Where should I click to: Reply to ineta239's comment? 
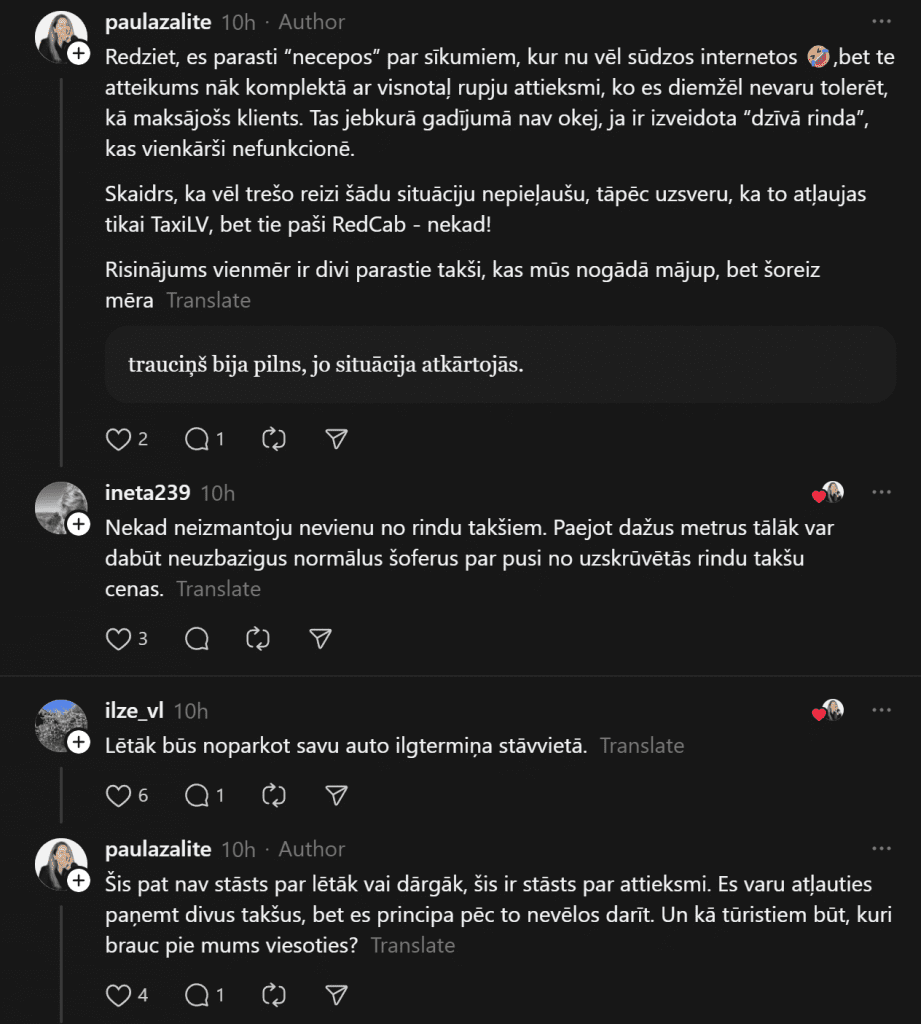tap(198, 638)
